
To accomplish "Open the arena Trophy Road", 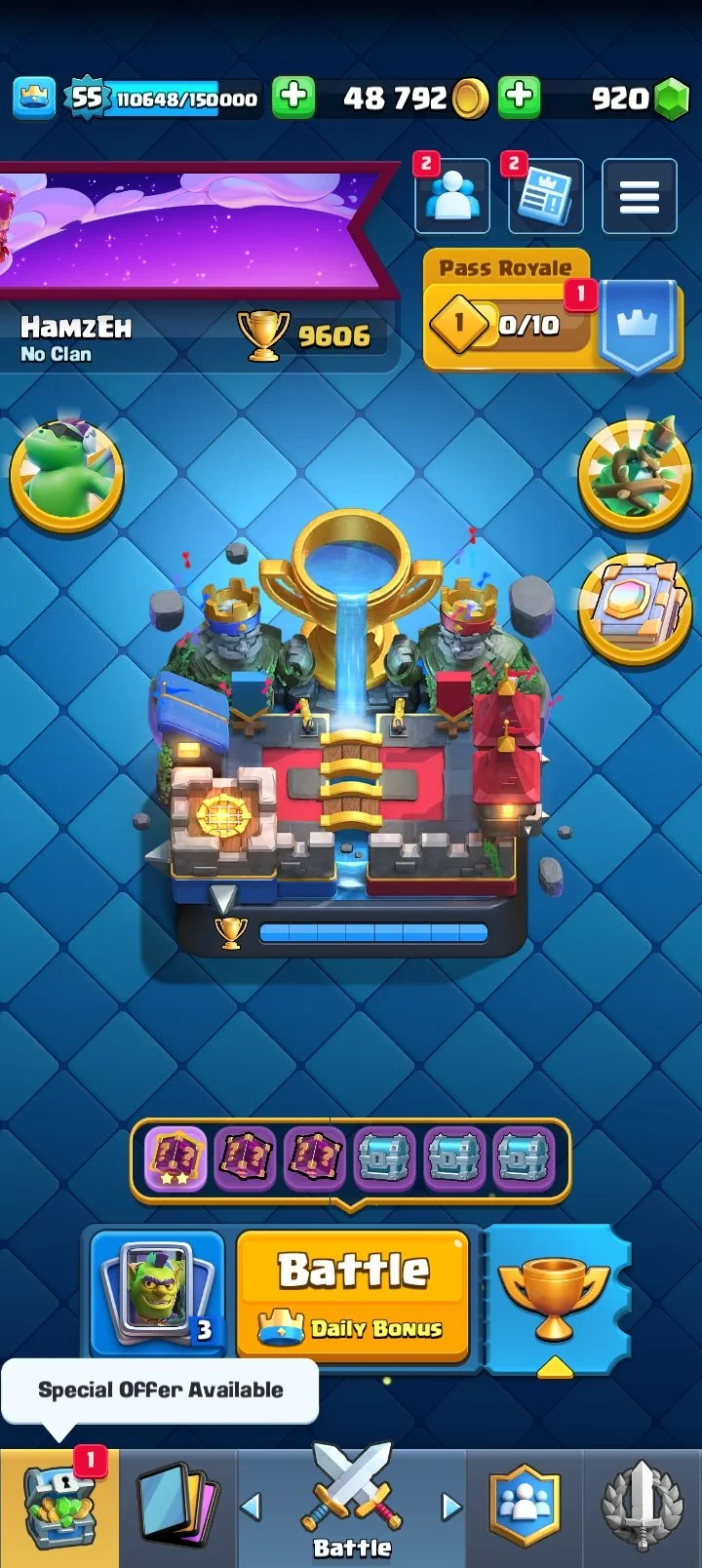I will (x=351, y=761).
